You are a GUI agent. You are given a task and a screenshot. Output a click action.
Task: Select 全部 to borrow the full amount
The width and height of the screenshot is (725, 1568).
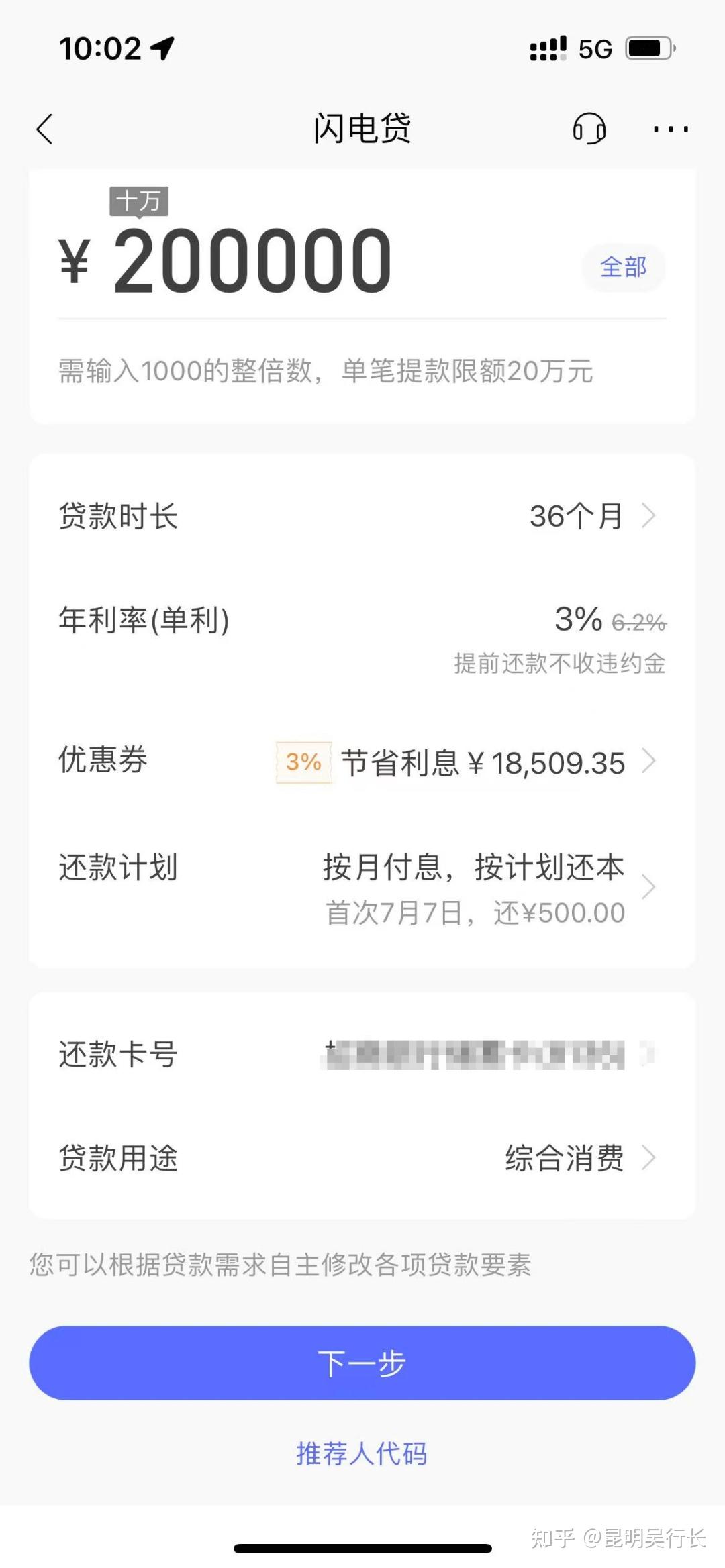[x=622, y=267]
